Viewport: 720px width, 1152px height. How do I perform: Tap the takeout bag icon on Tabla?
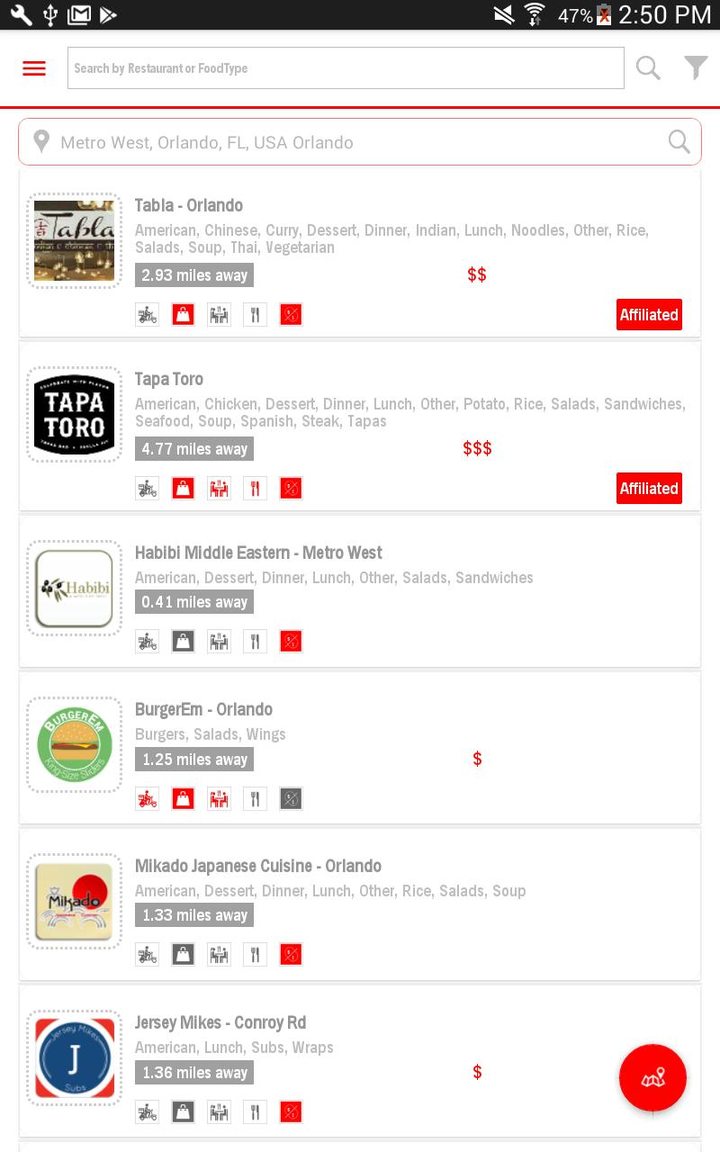[183, 314]
